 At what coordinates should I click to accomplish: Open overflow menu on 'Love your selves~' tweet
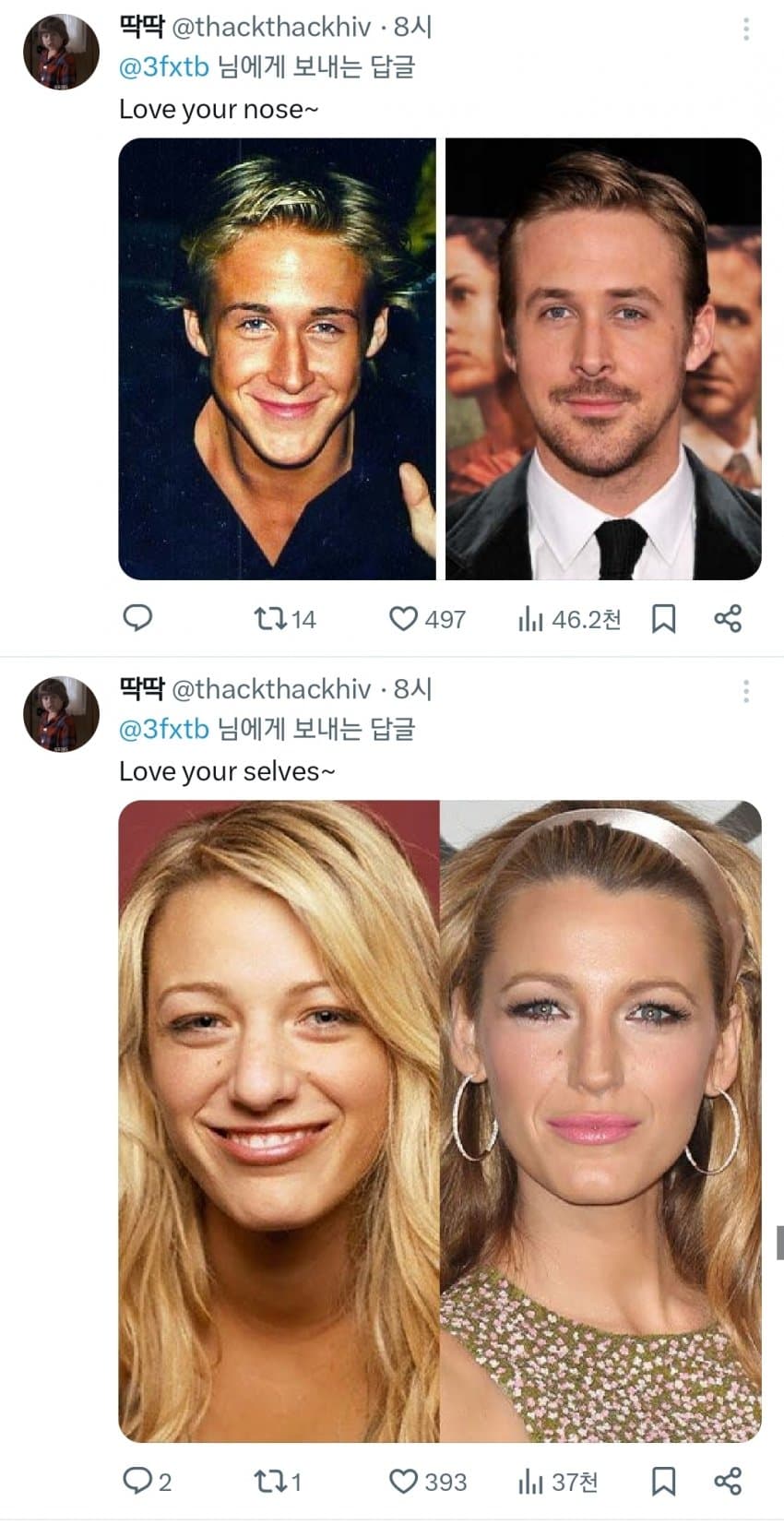tap(745, 691)
